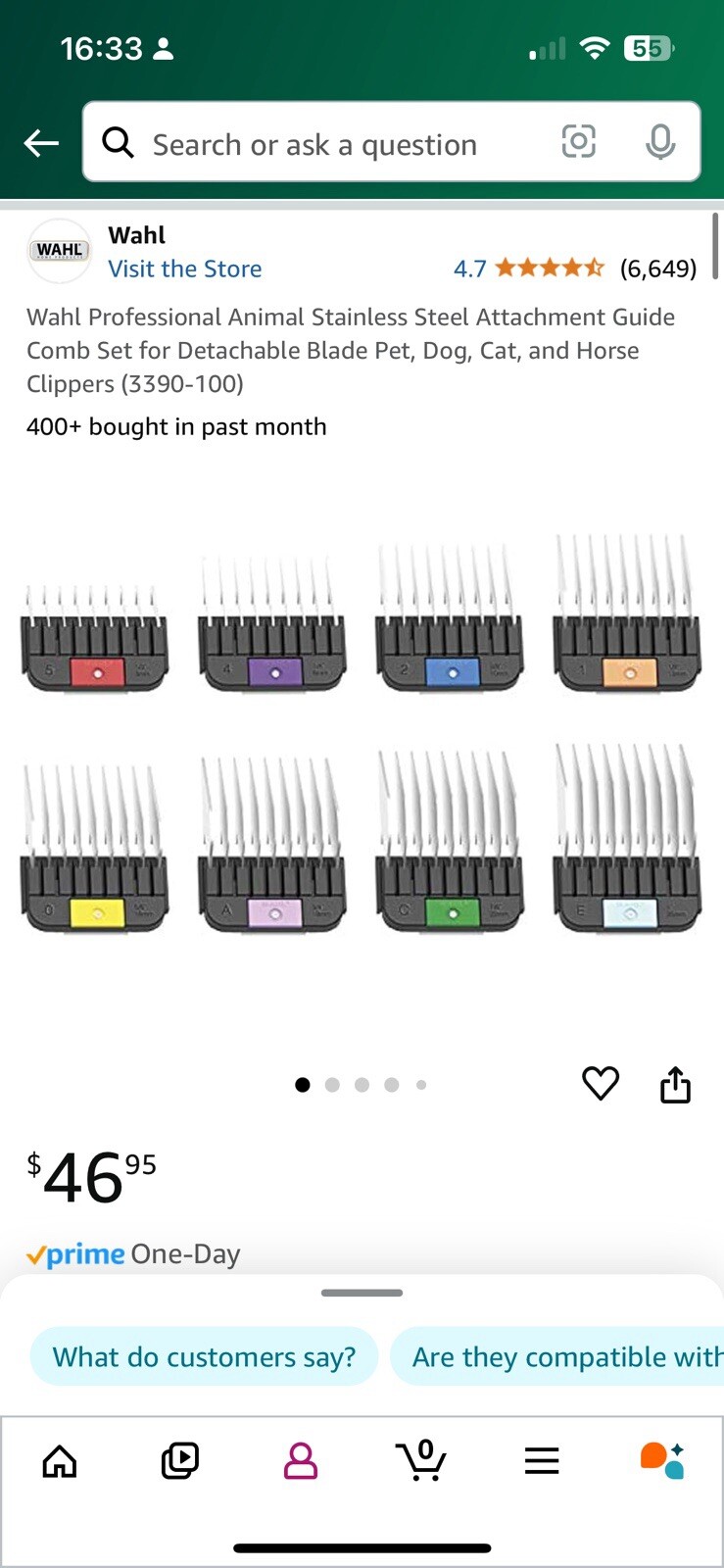724x1568 pixels.
Task: Open the 4.7 star ratings and reviews
Action: (x=574, y=269)
